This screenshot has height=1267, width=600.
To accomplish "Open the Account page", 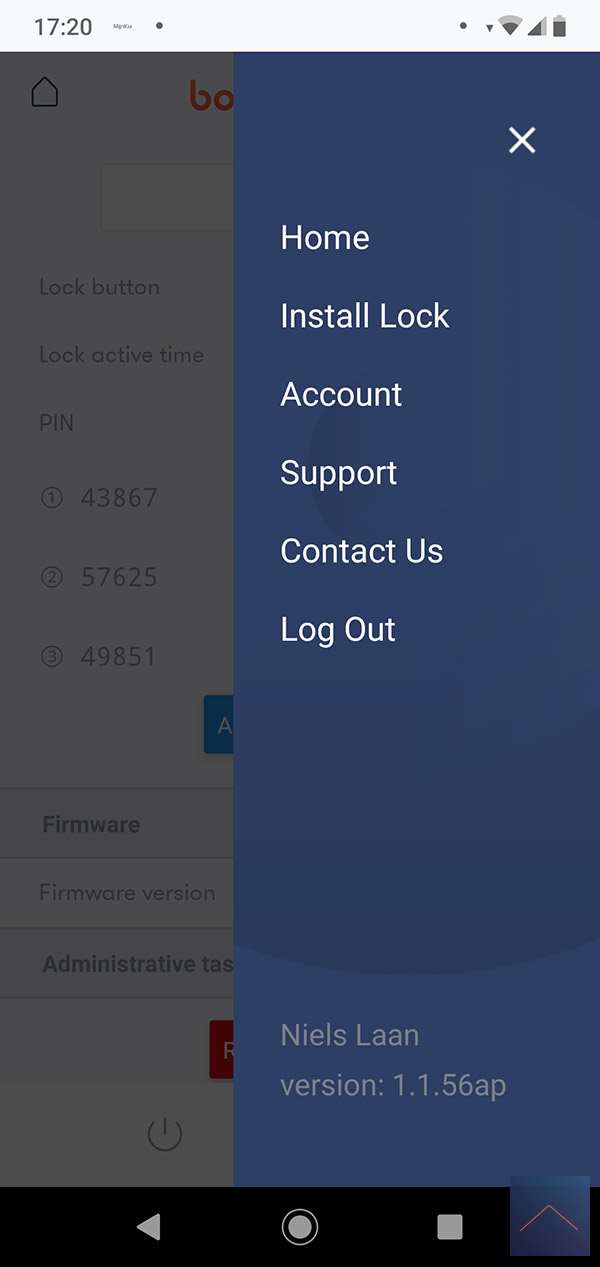I will (x=341, y=394).
